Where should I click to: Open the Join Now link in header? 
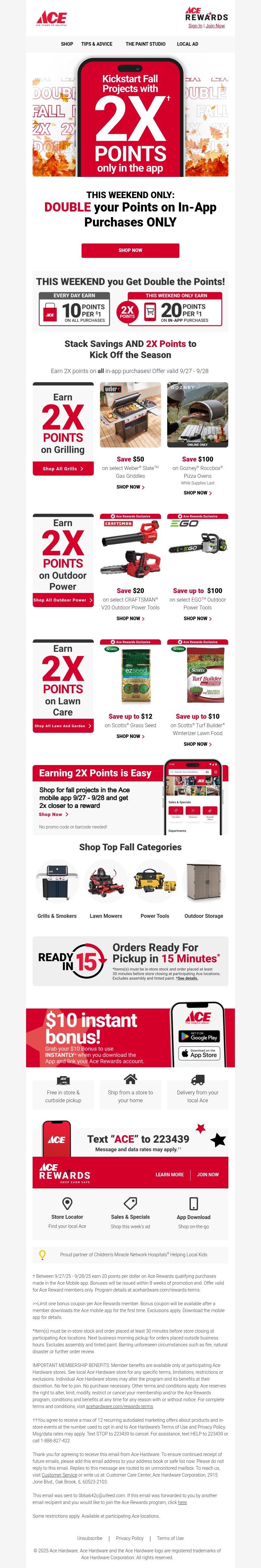click(215, 25)
